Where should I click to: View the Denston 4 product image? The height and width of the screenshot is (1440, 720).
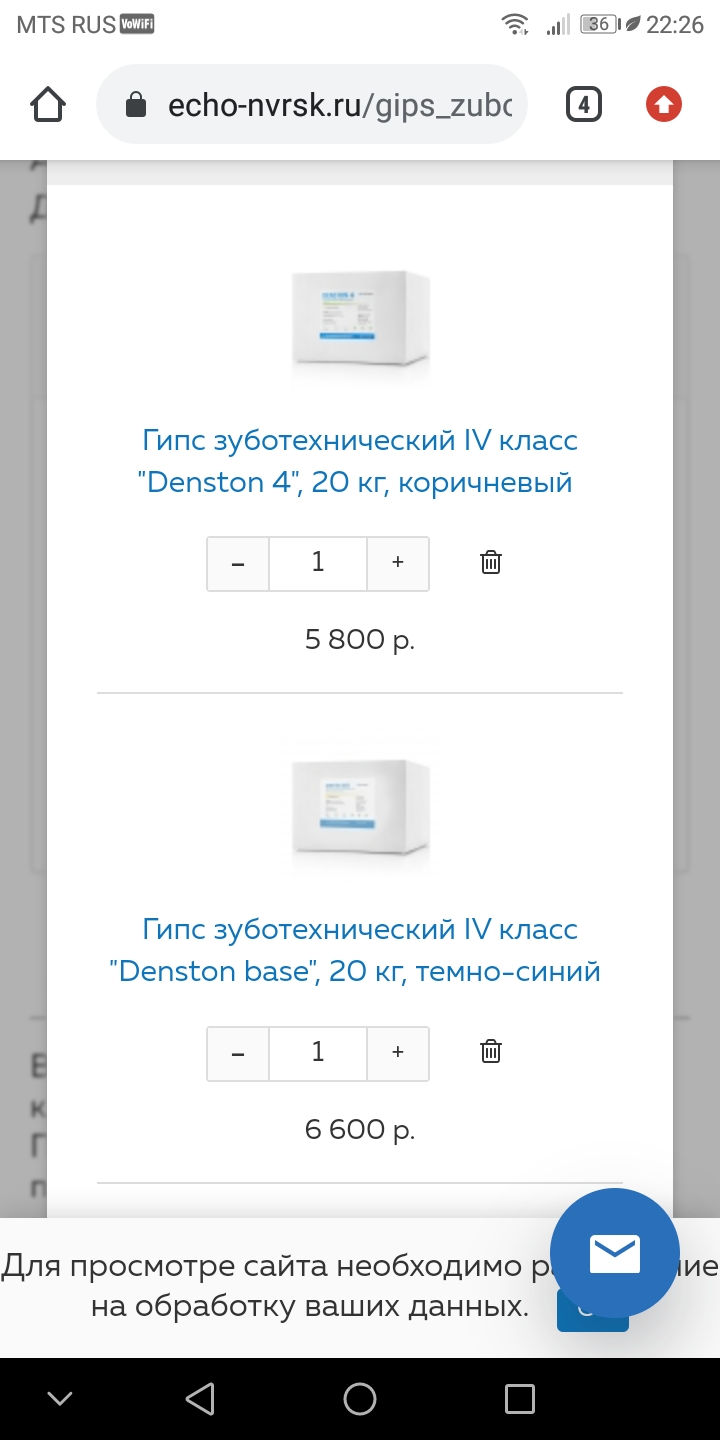360,318
